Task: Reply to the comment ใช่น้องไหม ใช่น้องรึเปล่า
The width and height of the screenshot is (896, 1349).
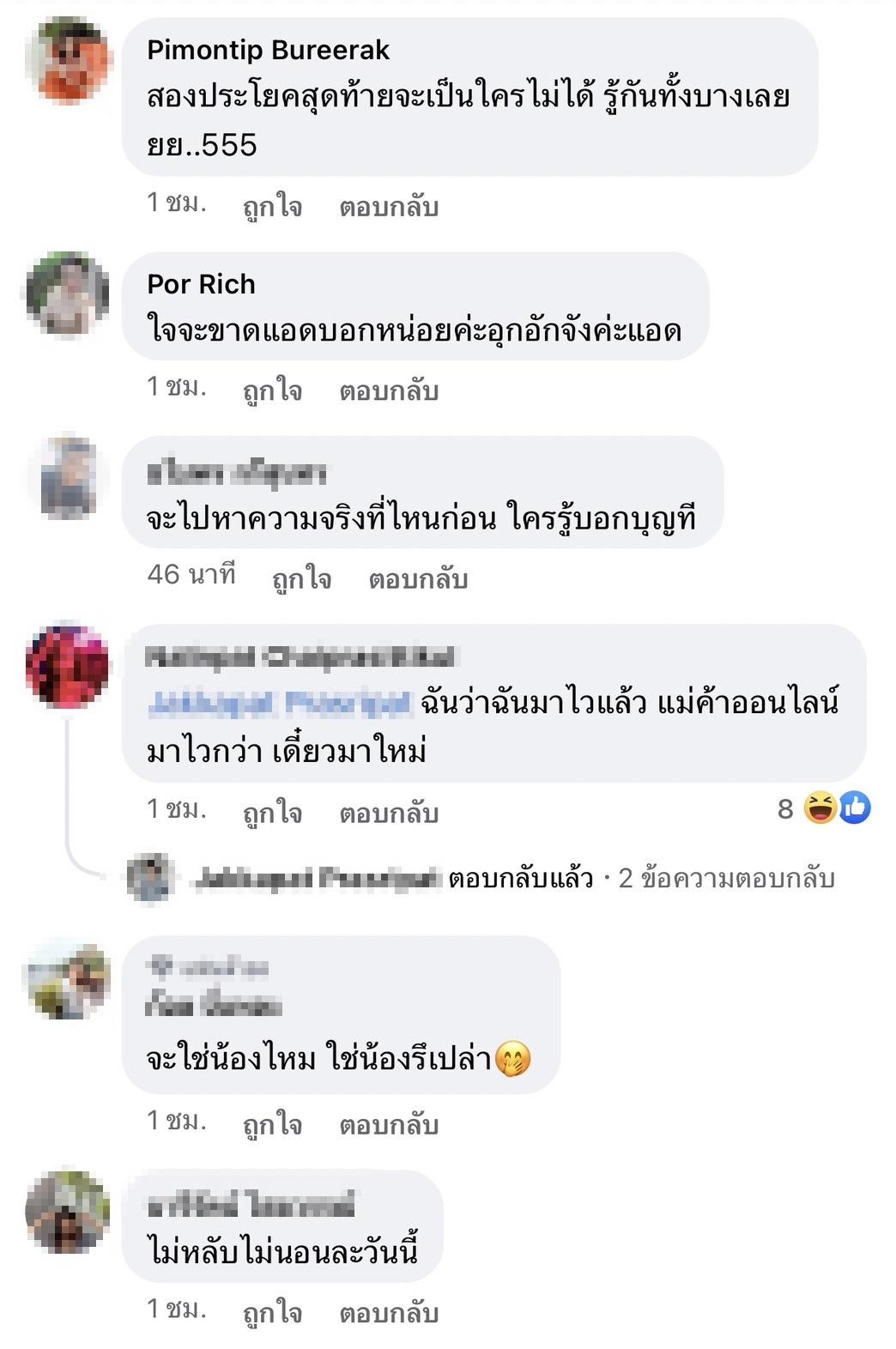Action: (x=388, y=1124)
